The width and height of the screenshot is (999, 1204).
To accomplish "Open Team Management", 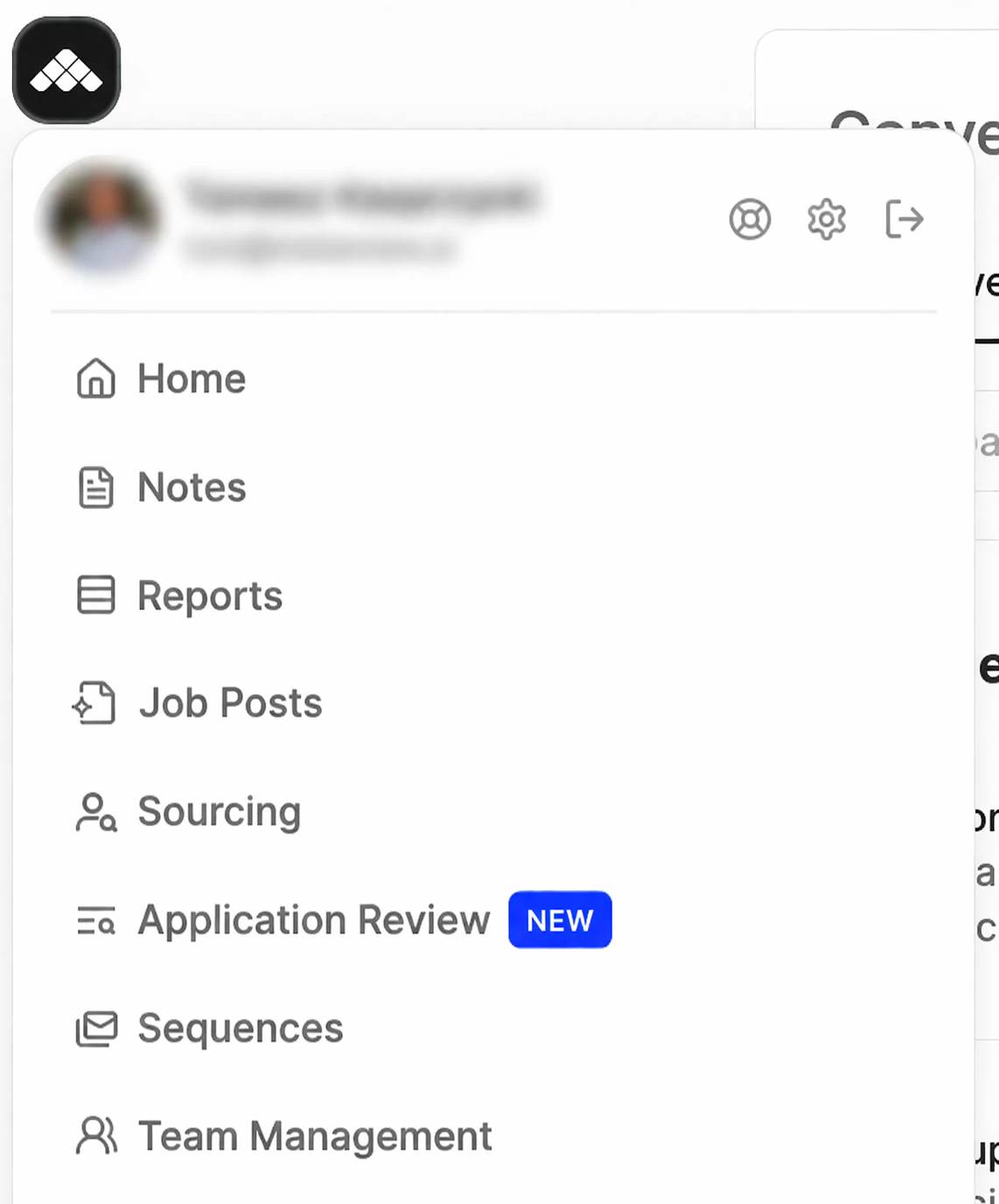I will (313, 1136).
